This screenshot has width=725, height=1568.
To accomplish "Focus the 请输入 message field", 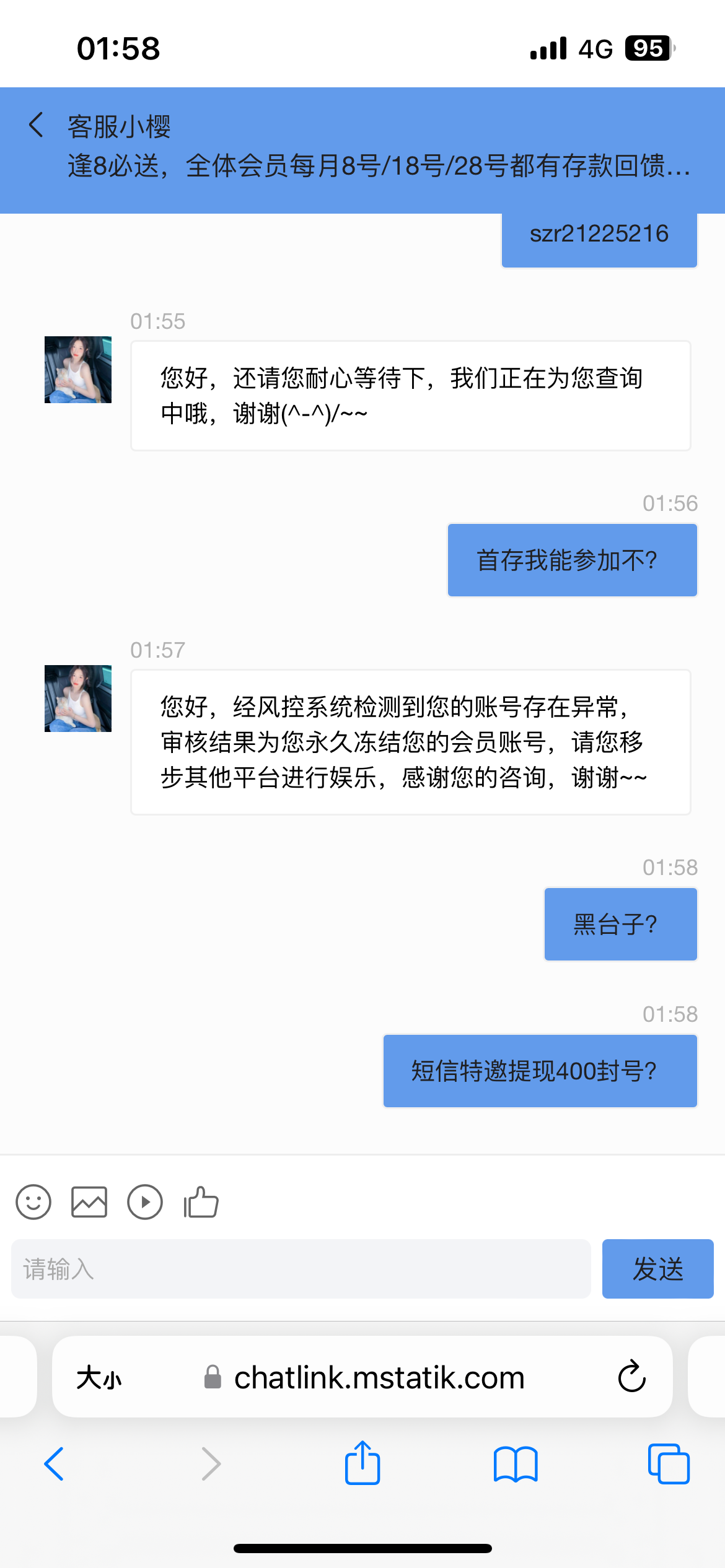I will (x=301, y=1269).
